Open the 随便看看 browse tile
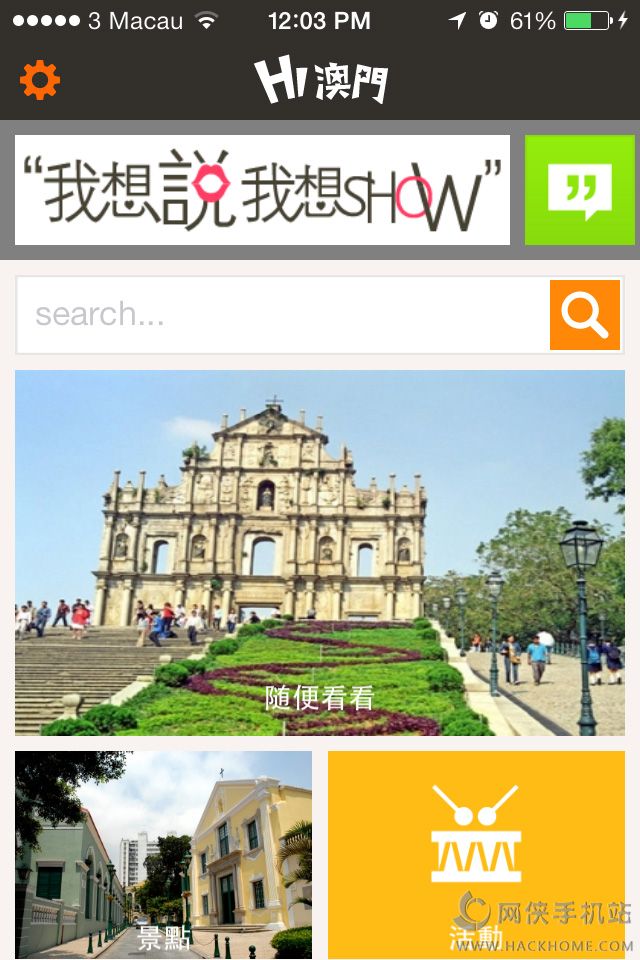The image size is (640, 960). click(x=320, y=552)
